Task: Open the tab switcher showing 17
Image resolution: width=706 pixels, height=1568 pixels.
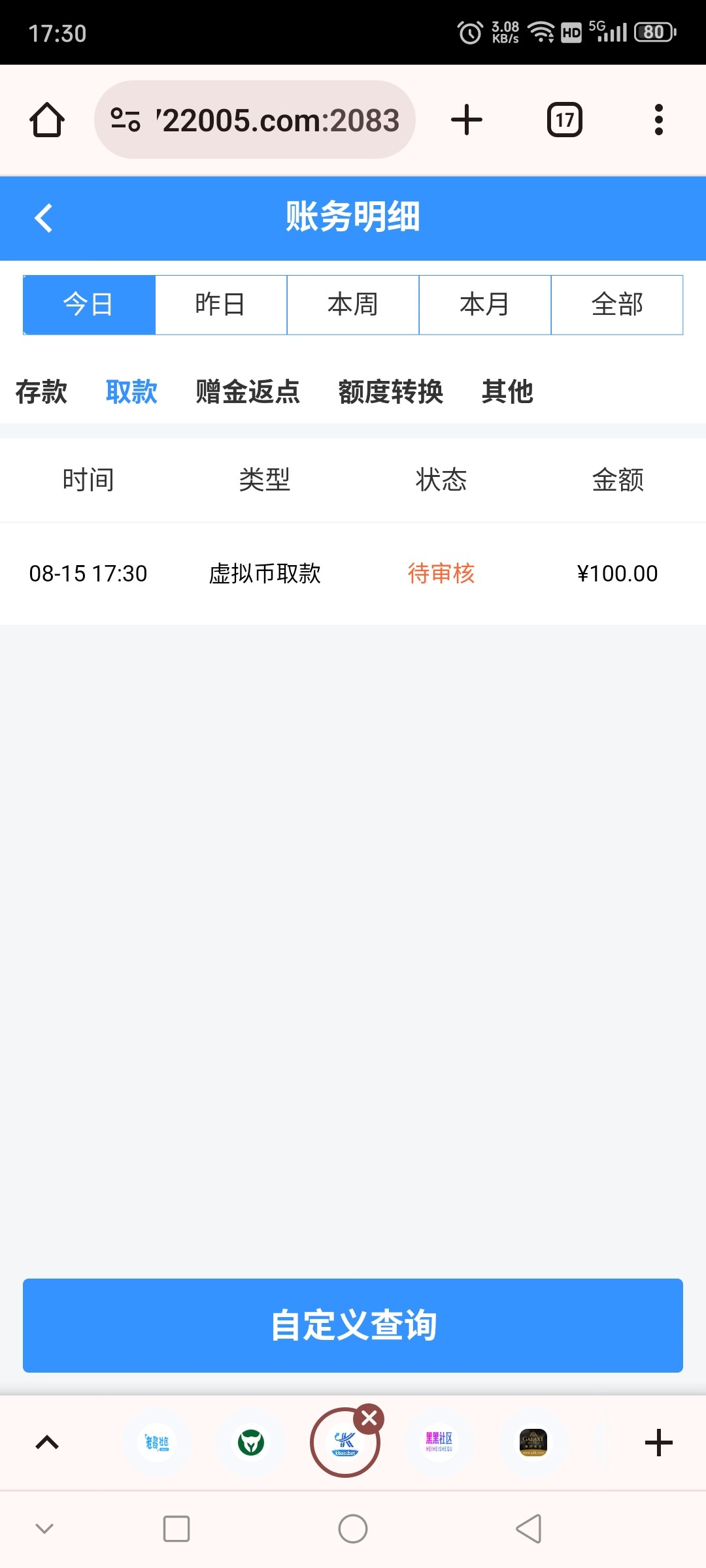Action: click(x=565, y=120)
